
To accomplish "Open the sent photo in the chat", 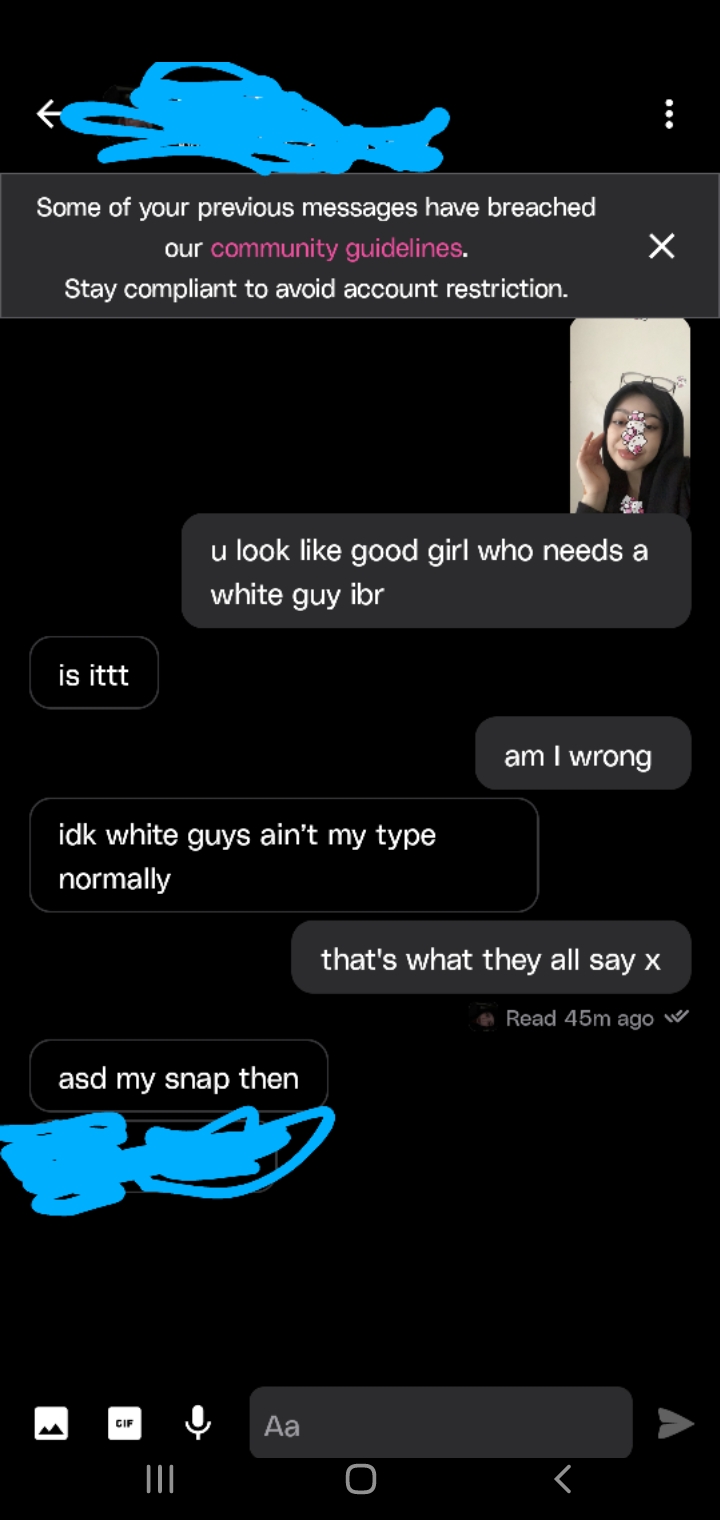I will 630,416.
